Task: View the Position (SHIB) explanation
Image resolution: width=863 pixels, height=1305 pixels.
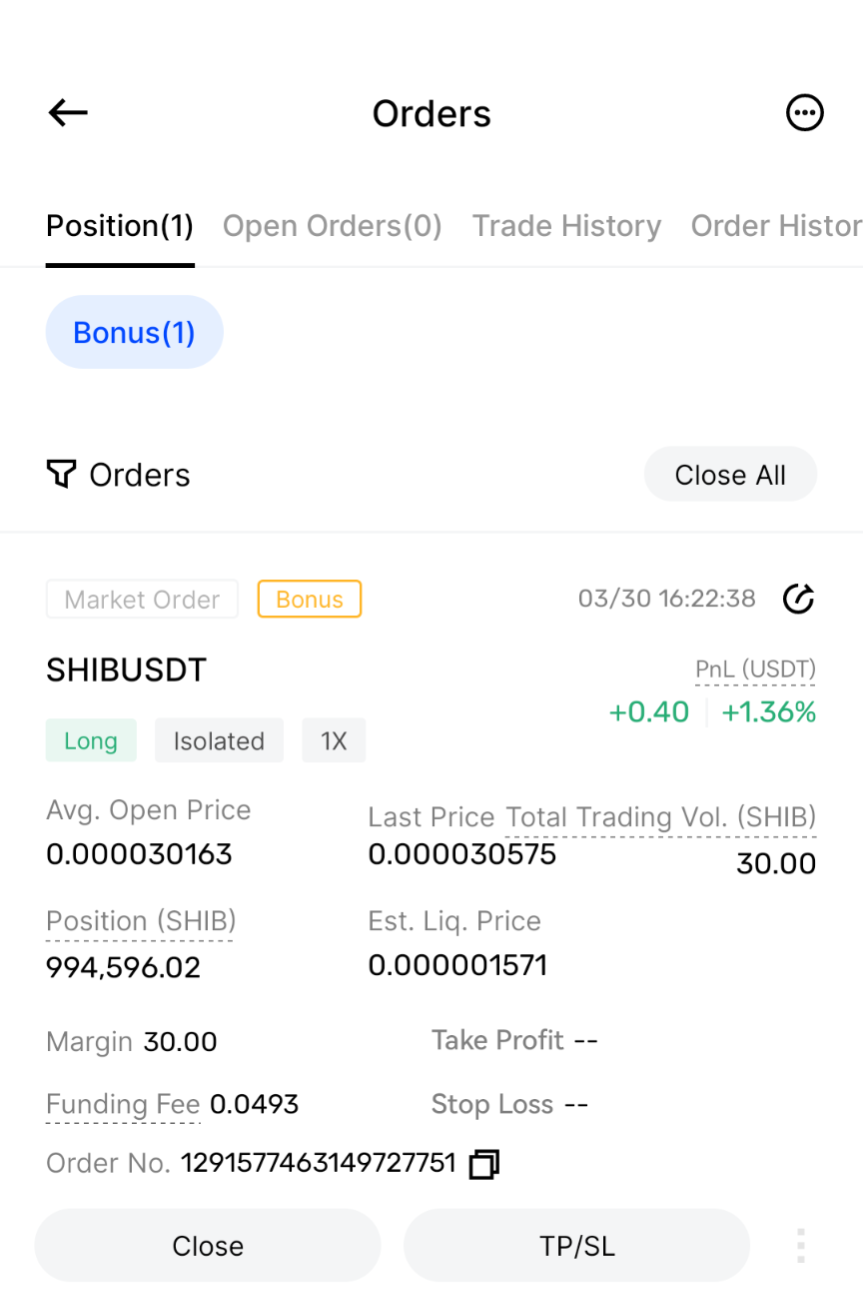Action: tap(140, 921)
